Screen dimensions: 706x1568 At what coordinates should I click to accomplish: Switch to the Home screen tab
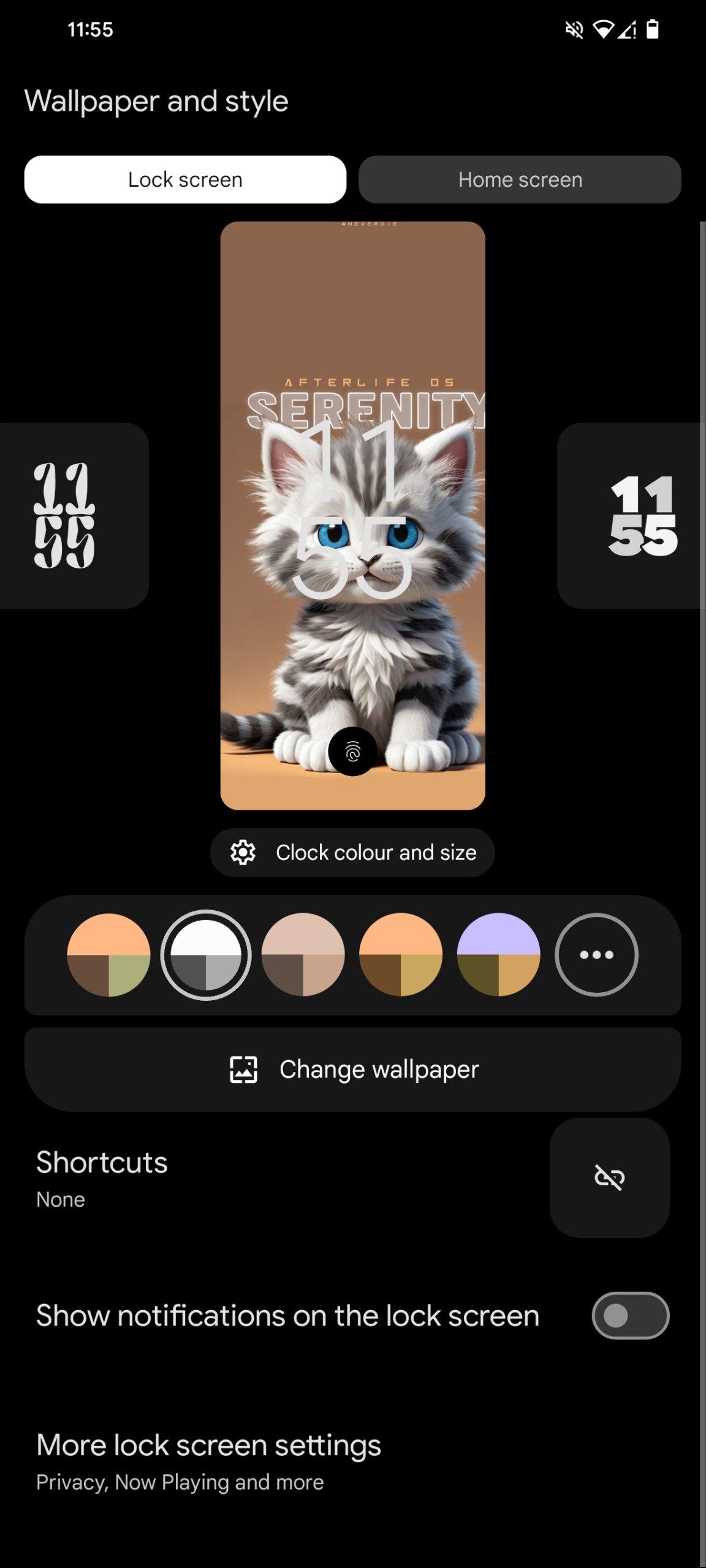click(x=520, y=179)
